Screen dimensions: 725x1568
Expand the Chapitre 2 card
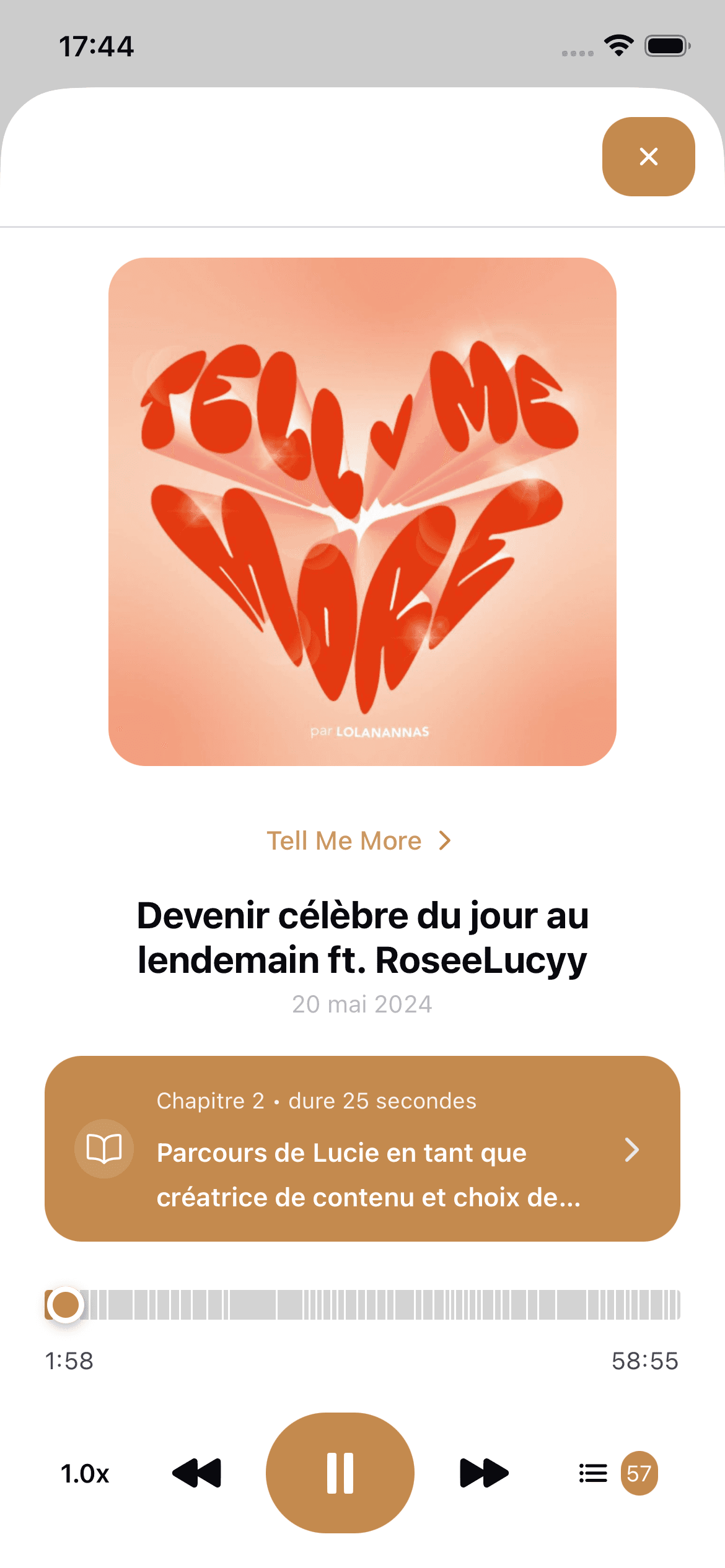tap(362, 1149)
